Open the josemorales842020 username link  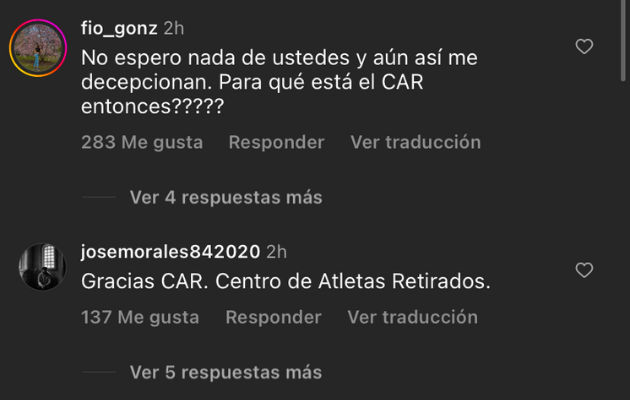(x=170, y=251)
